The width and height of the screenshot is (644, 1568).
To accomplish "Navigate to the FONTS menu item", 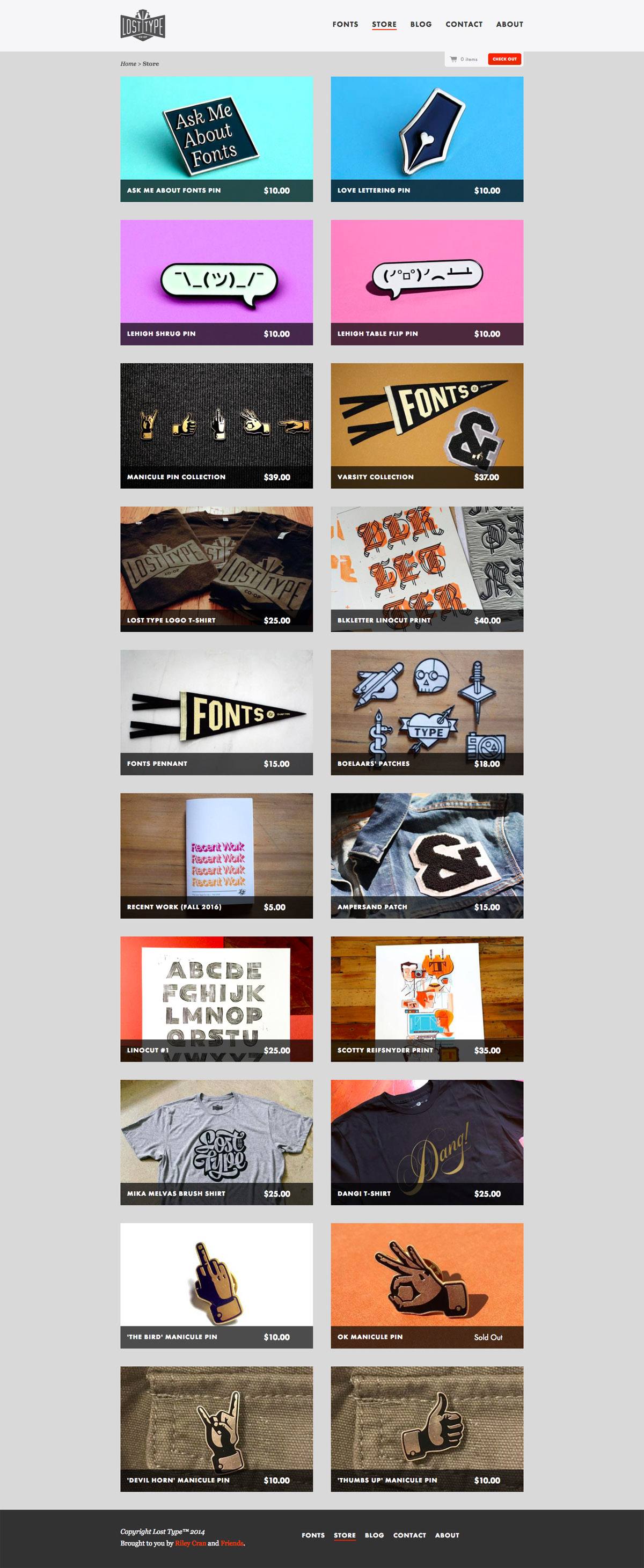I will pos(345,24).
